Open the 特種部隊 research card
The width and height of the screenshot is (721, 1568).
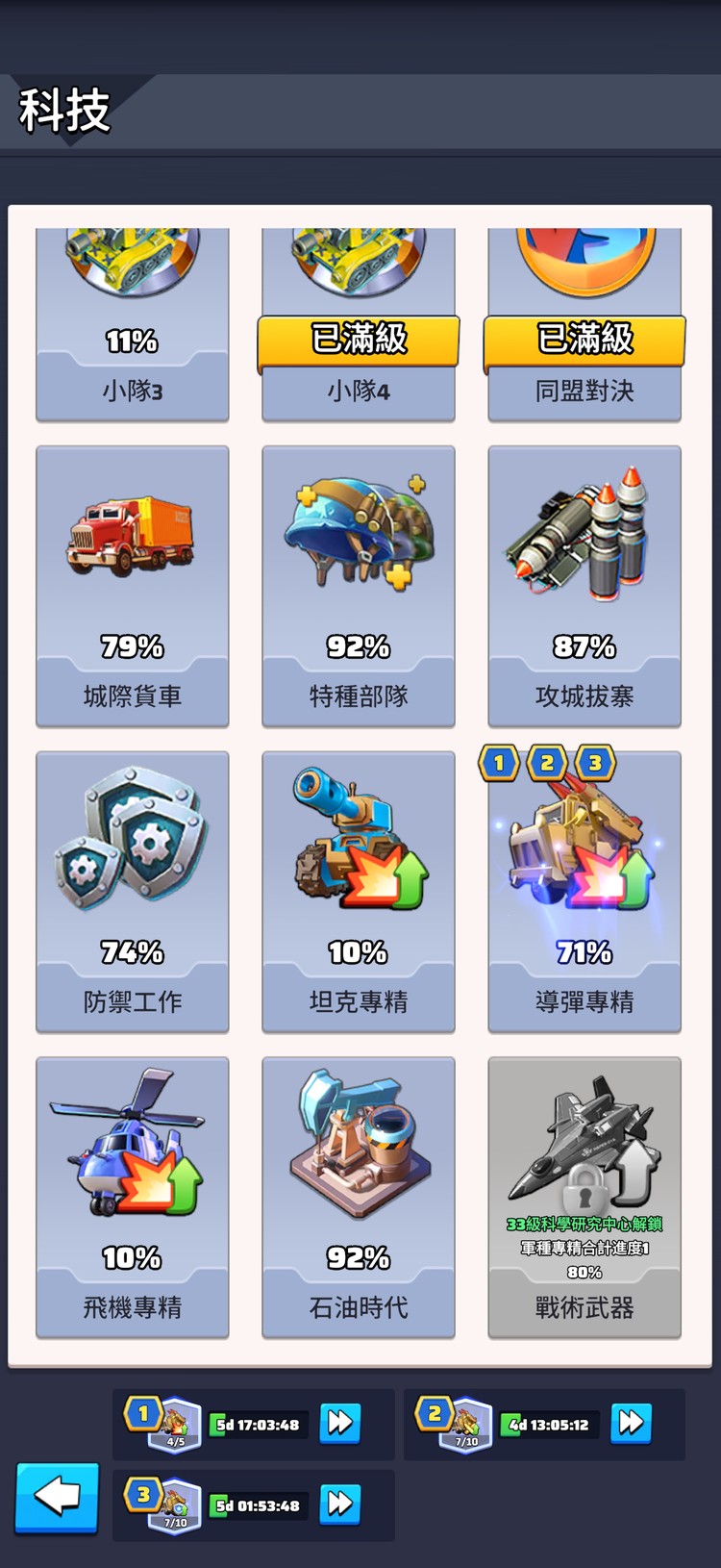click(x=359, y=585)
